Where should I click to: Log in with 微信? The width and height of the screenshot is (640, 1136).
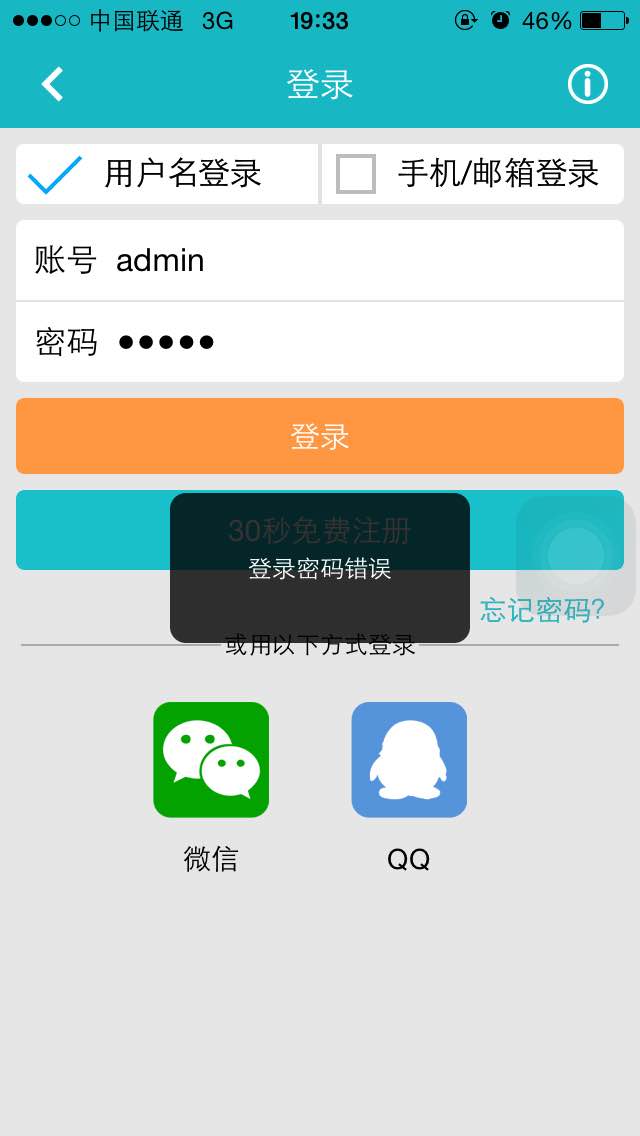click(x=211, y=759)
